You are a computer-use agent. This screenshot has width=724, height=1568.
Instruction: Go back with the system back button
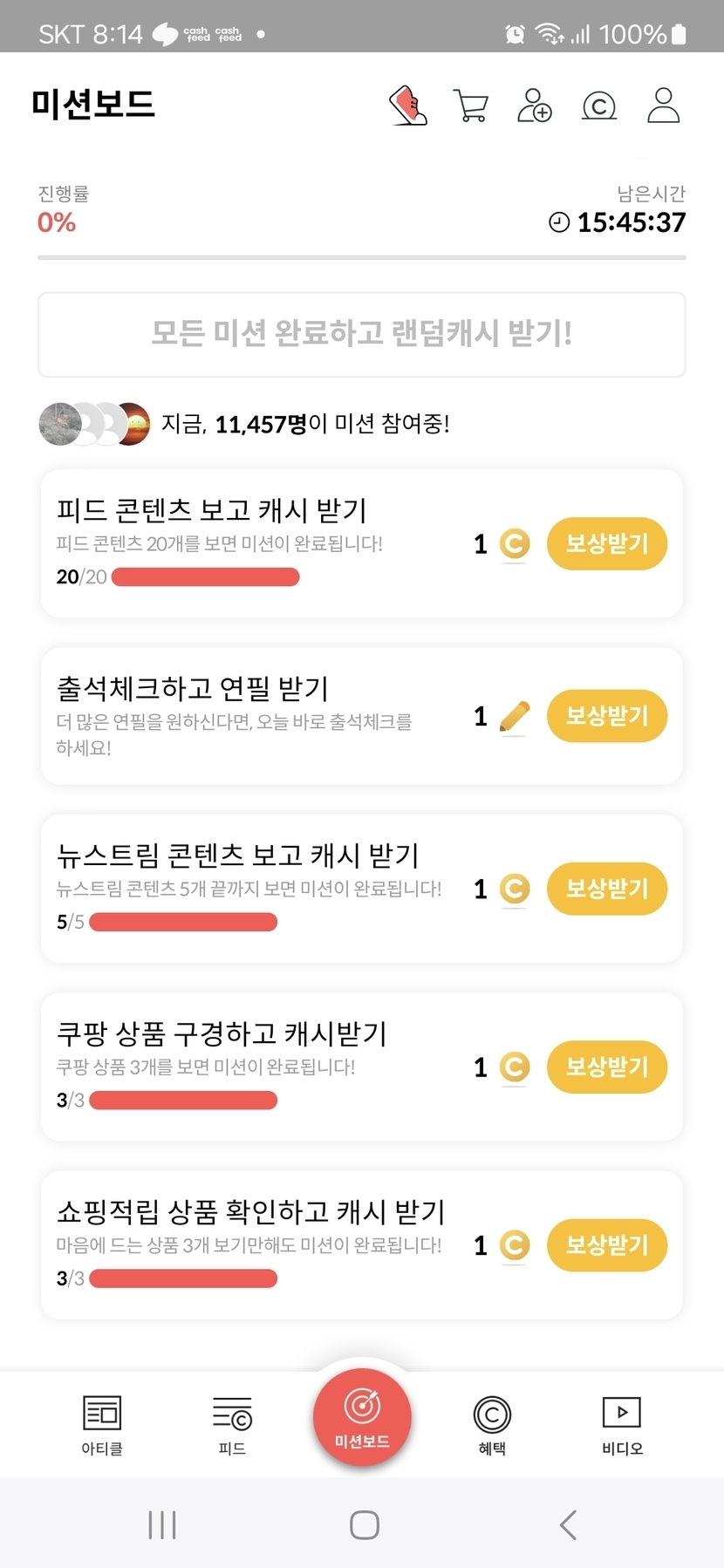[x=568, y=1524]
